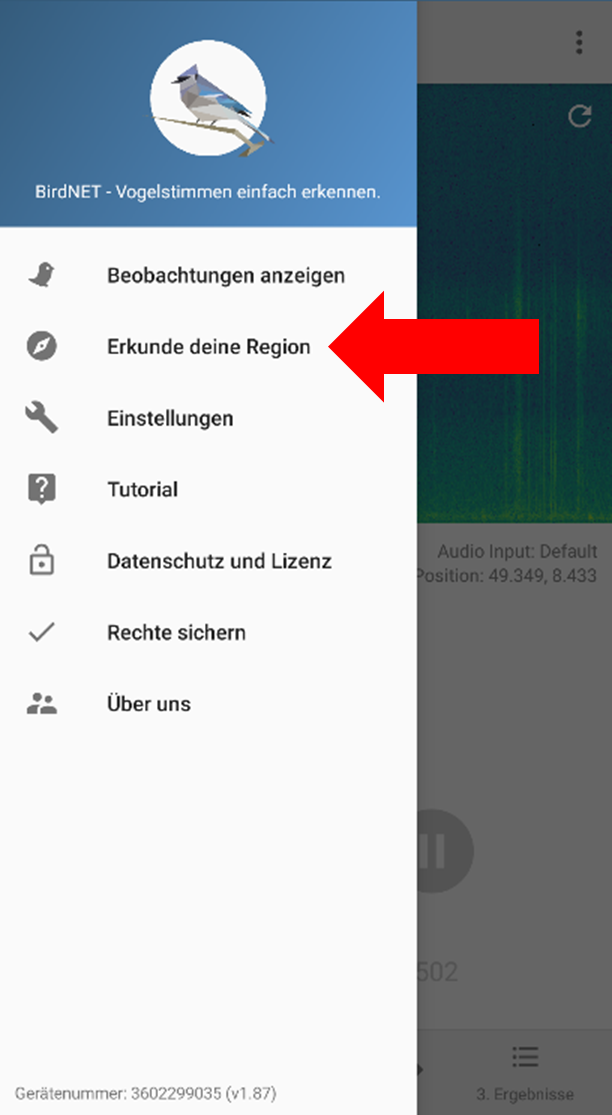612x1115 pixels.
Task: Open the Tutorial entry
Action: [x=208, y=489]
